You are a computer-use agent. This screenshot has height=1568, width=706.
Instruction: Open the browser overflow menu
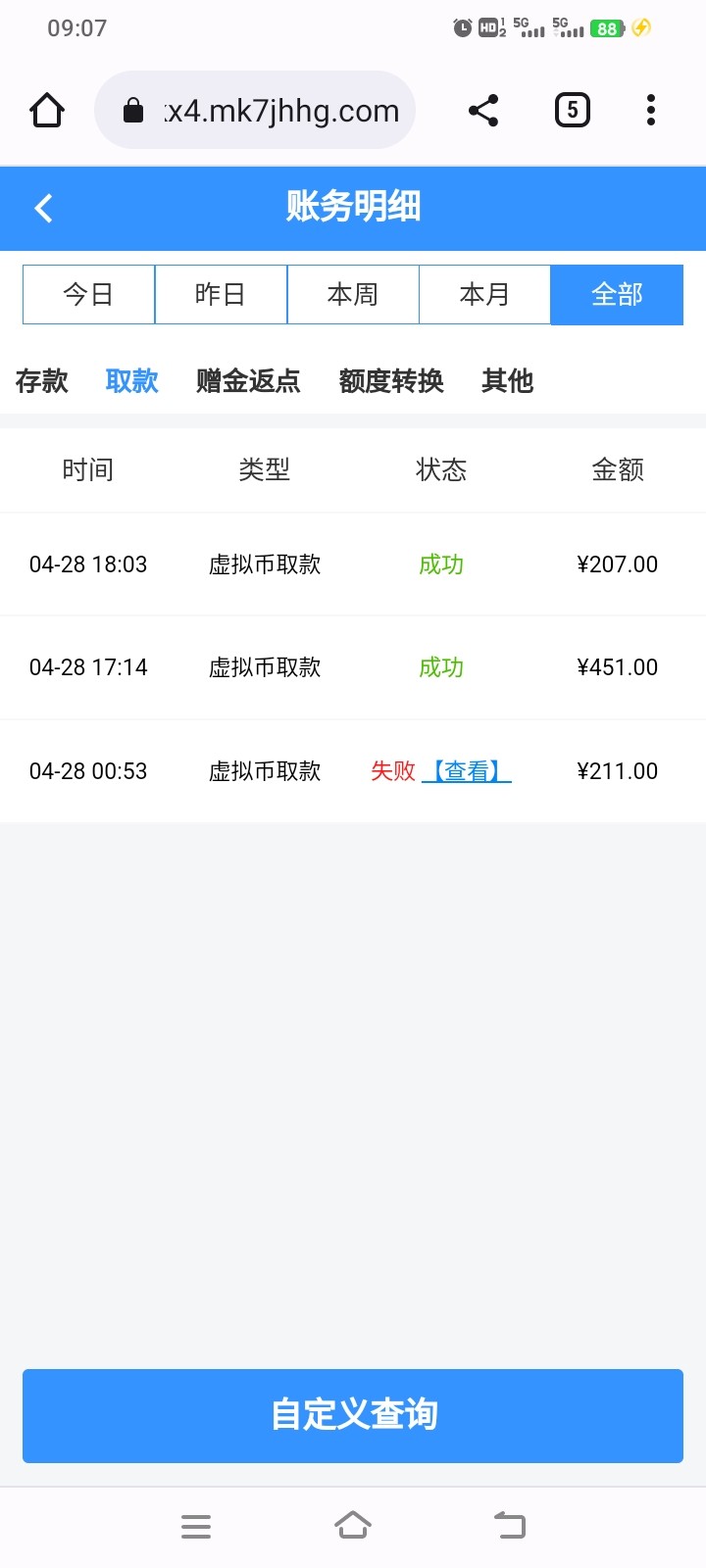(651, 110)
